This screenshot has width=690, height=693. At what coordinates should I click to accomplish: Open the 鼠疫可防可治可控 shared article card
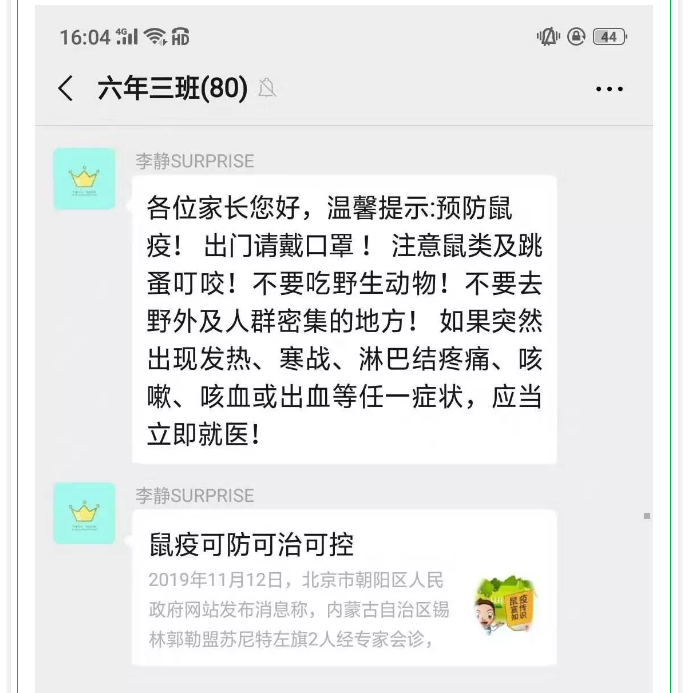pyautogui.click(x=344, y=588)
